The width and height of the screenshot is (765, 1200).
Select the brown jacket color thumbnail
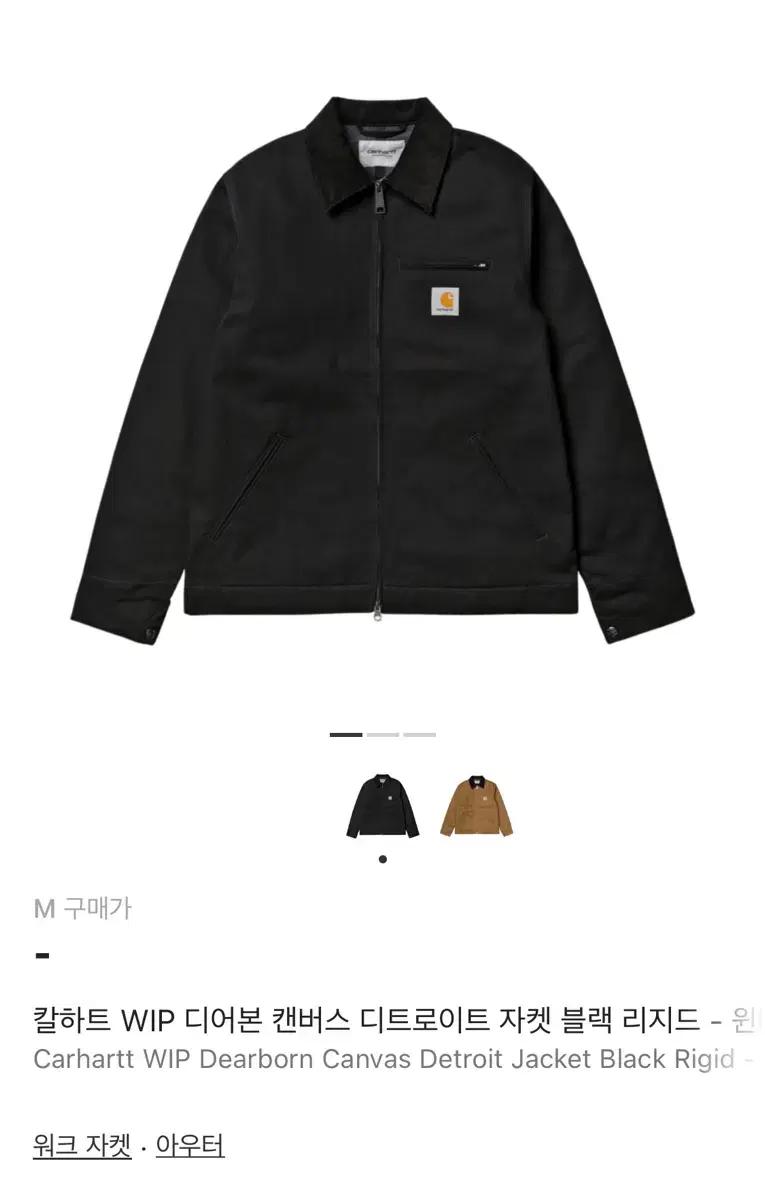coord(476,805)
